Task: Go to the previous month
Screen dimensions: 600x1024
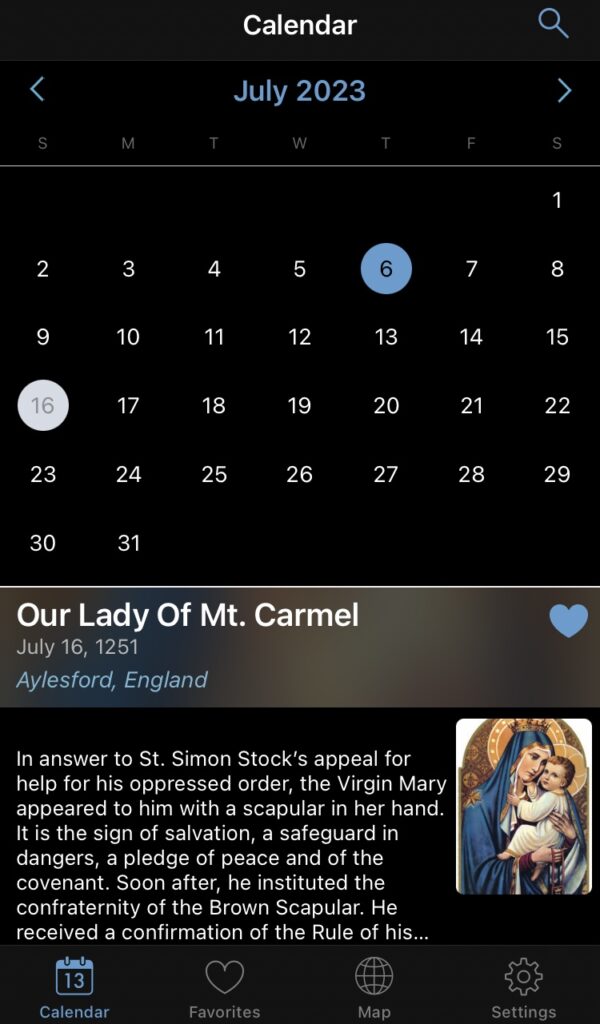Action: coord(37,90)
